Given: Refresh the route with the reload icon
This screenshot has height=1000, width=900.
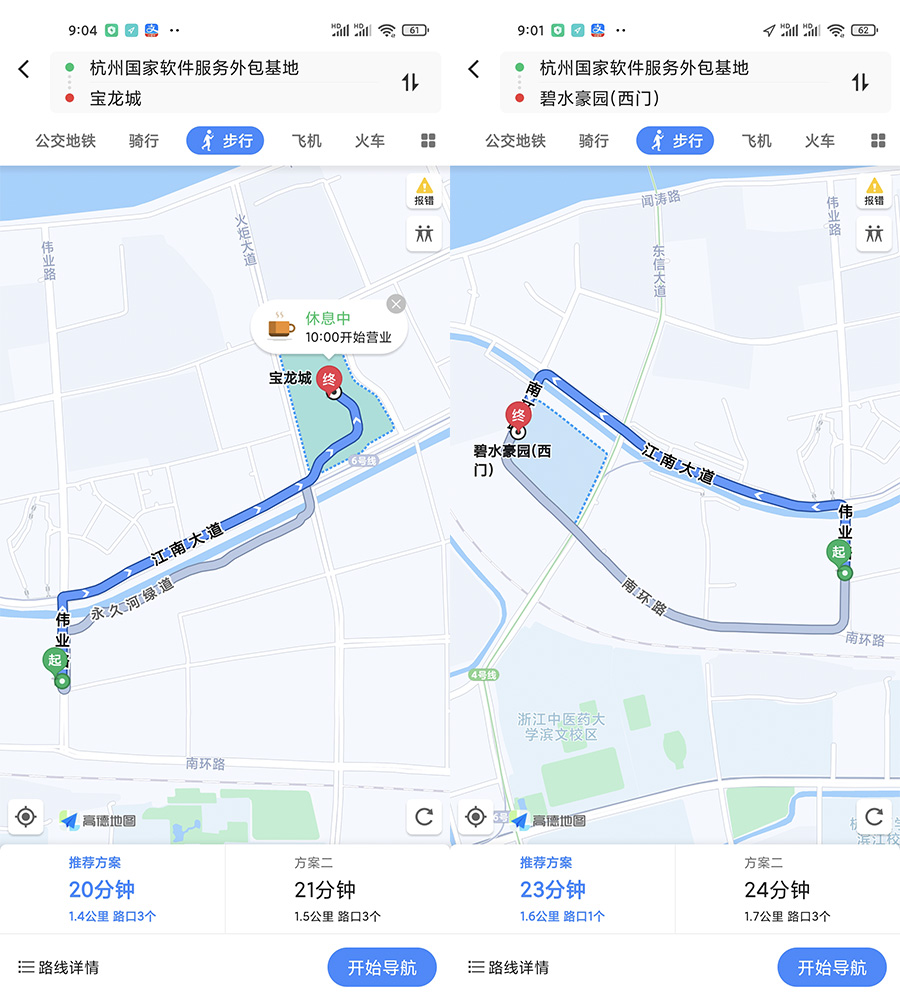Looking at the screenshot, I should click(x=424, y=817).
